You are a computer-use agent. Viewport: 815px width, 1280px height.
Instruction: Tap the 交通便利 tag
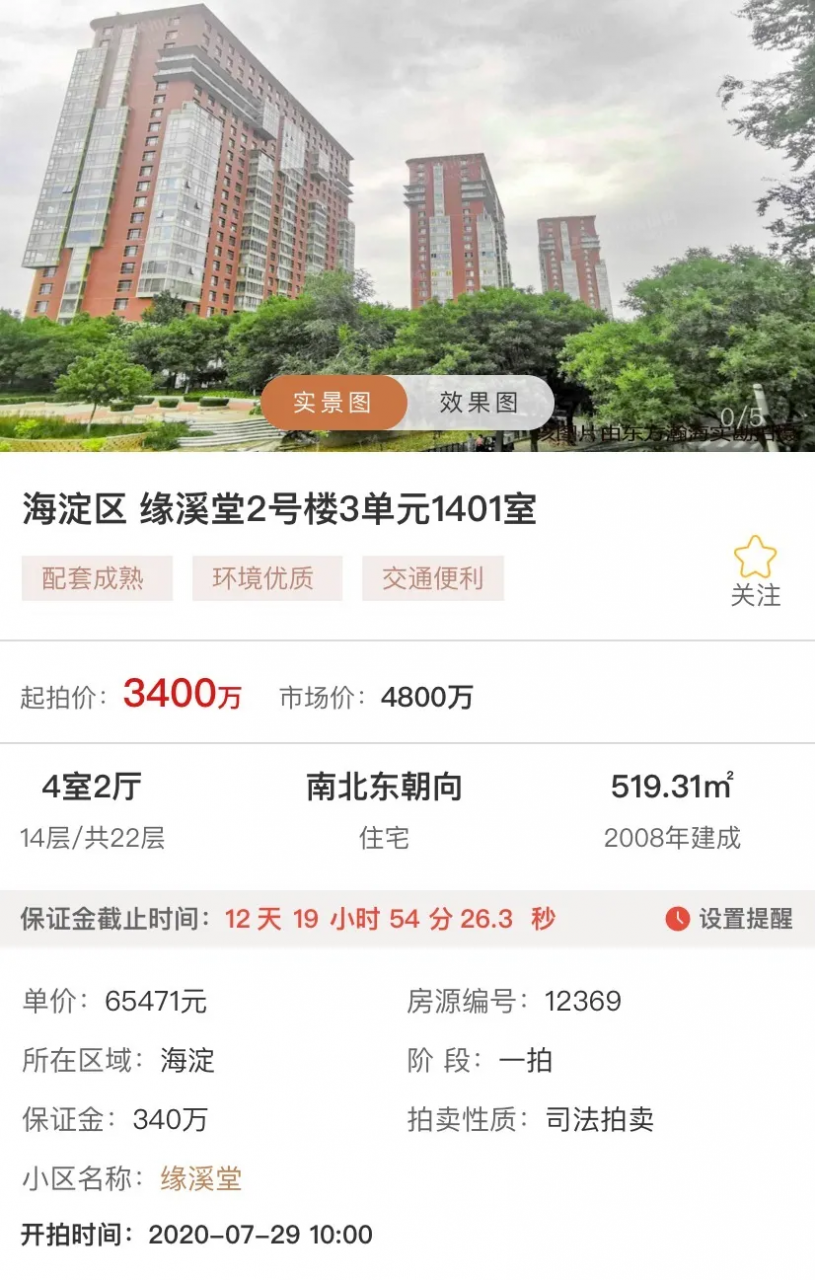[x=434, y=577]
